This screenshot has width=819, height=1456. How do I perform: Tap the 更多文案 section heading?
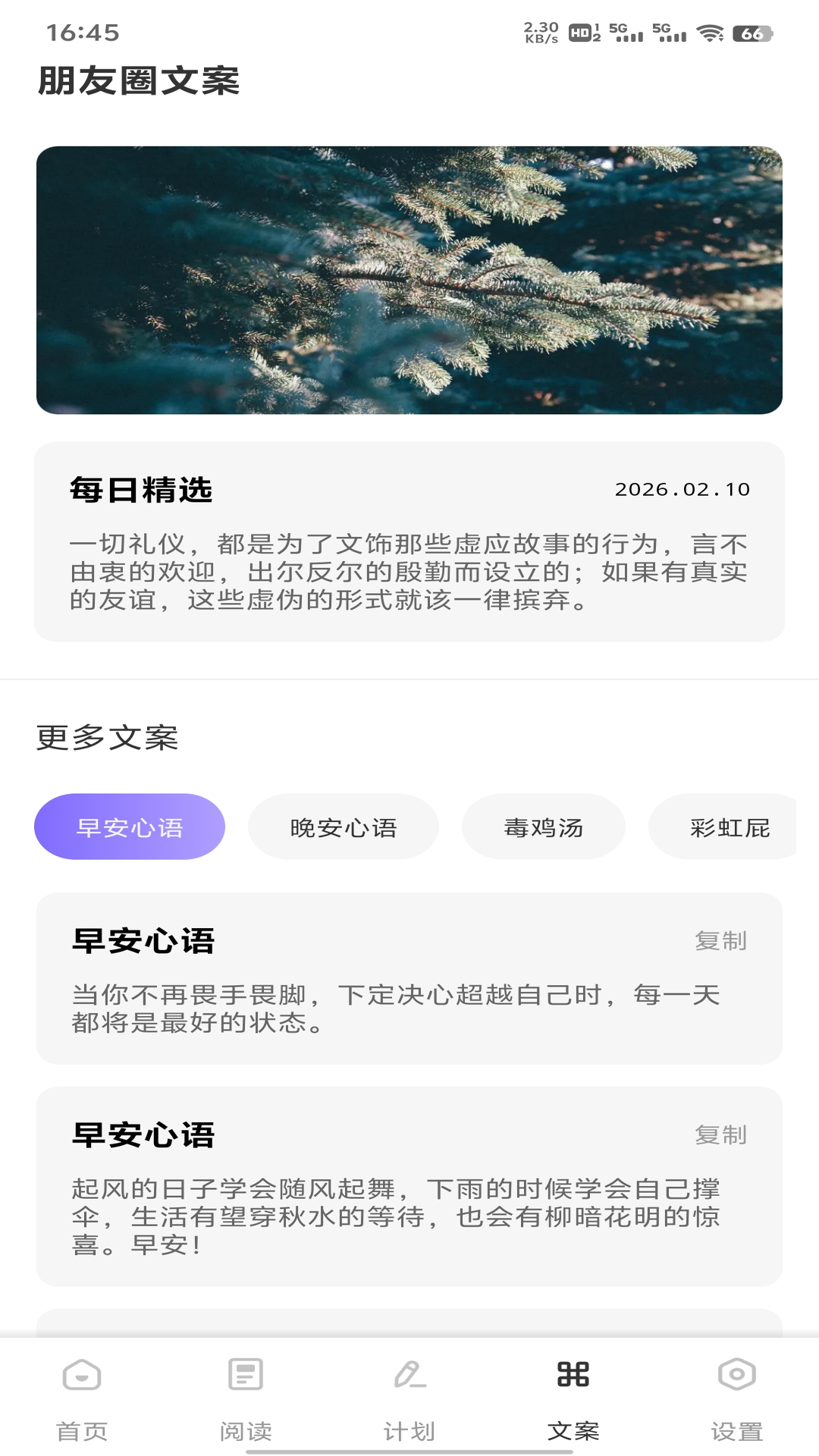tap(105, 736)
